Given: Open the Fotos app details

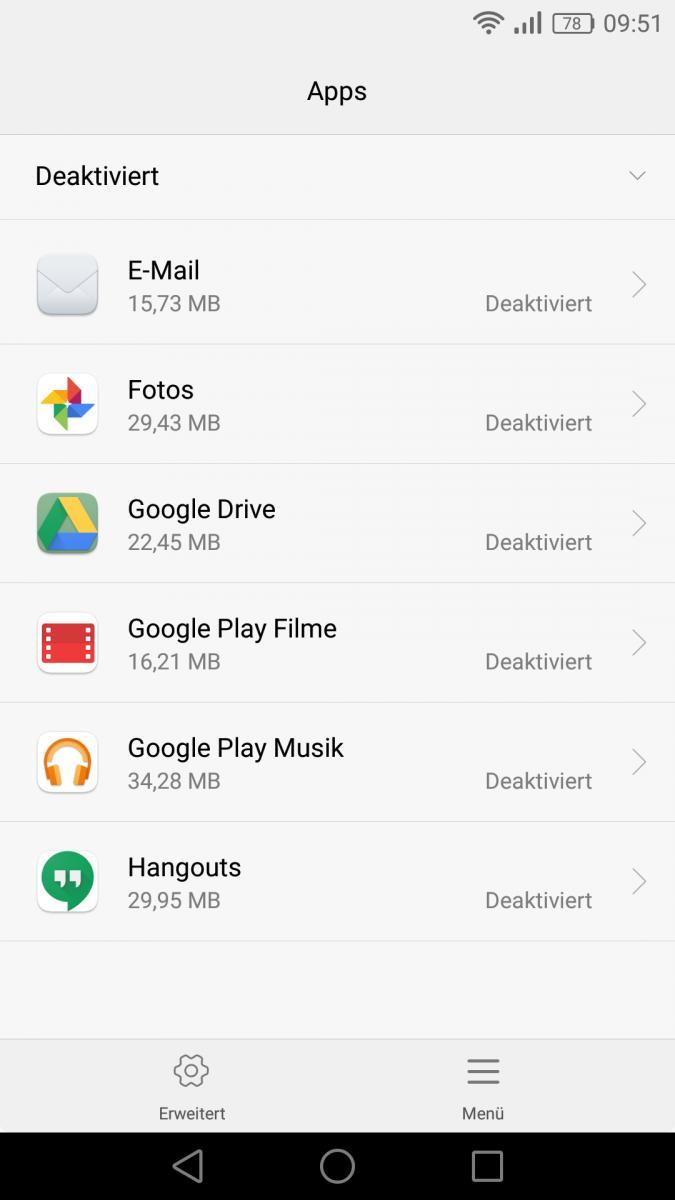Looking at the screenshot, I should [x=337, y=404].
